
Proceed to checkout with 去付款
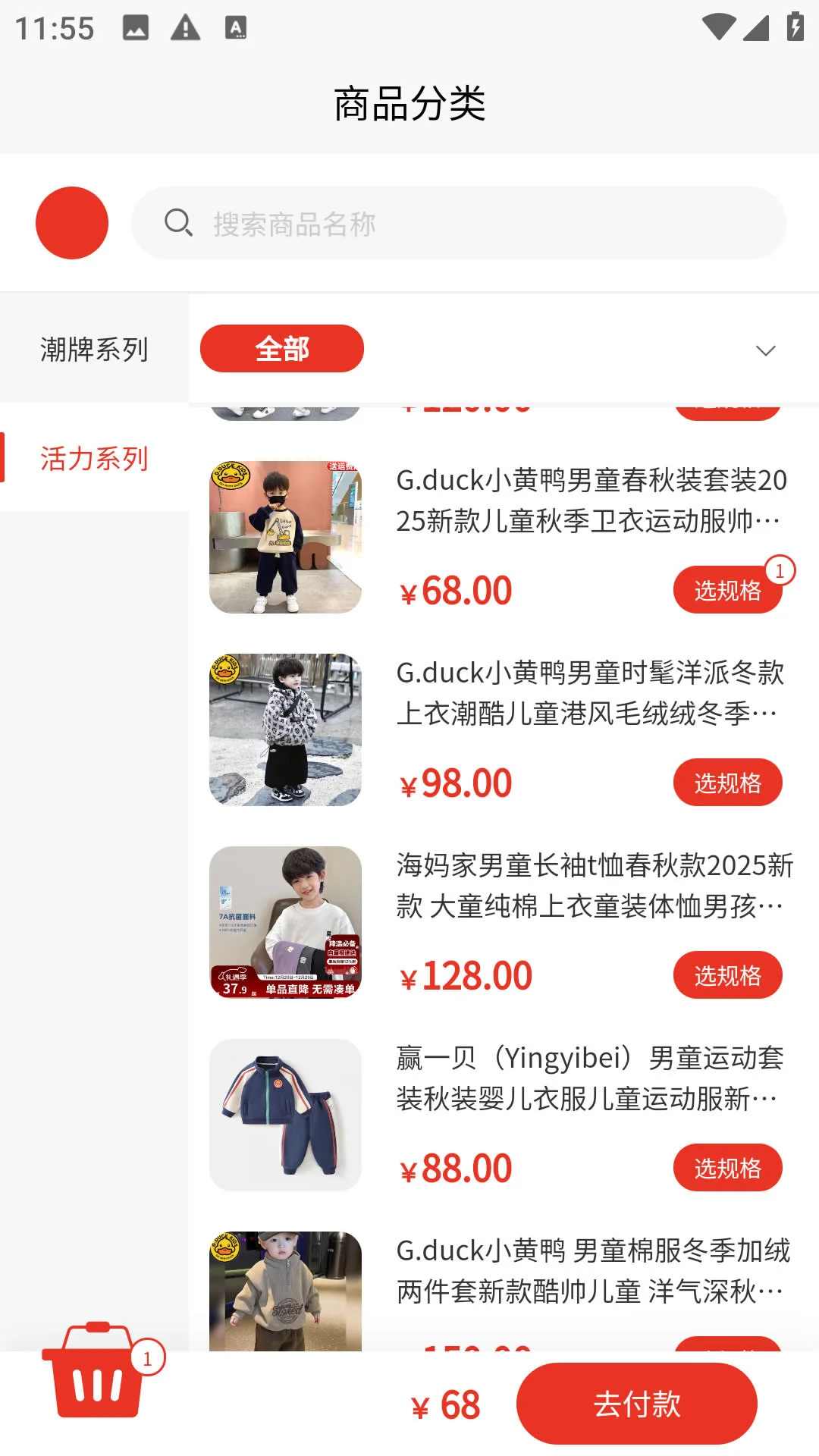click(x=636, y=1404)
